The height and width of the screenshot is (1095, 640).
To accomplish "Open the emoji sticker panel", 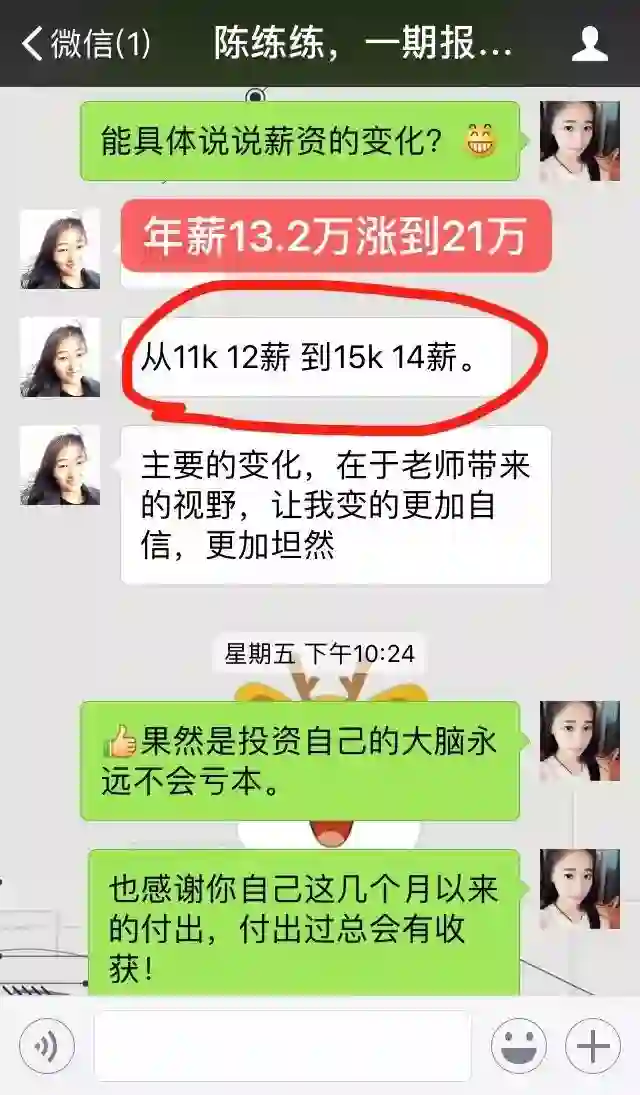I will 518,1046.
